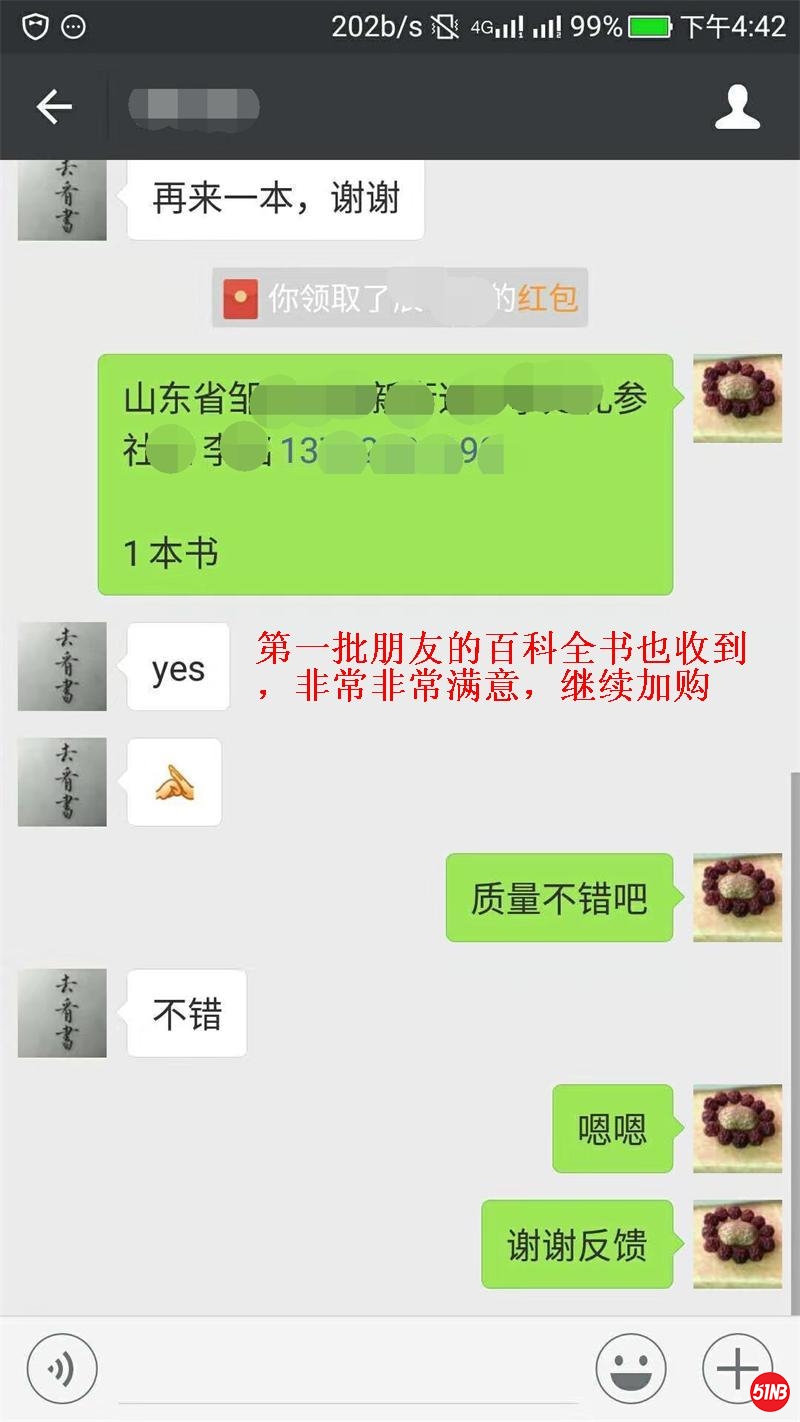The width and height of the screenshot is (800, 1422).
Task: Tap your bead-bracelet avatar
Action: tap(736, 898)
